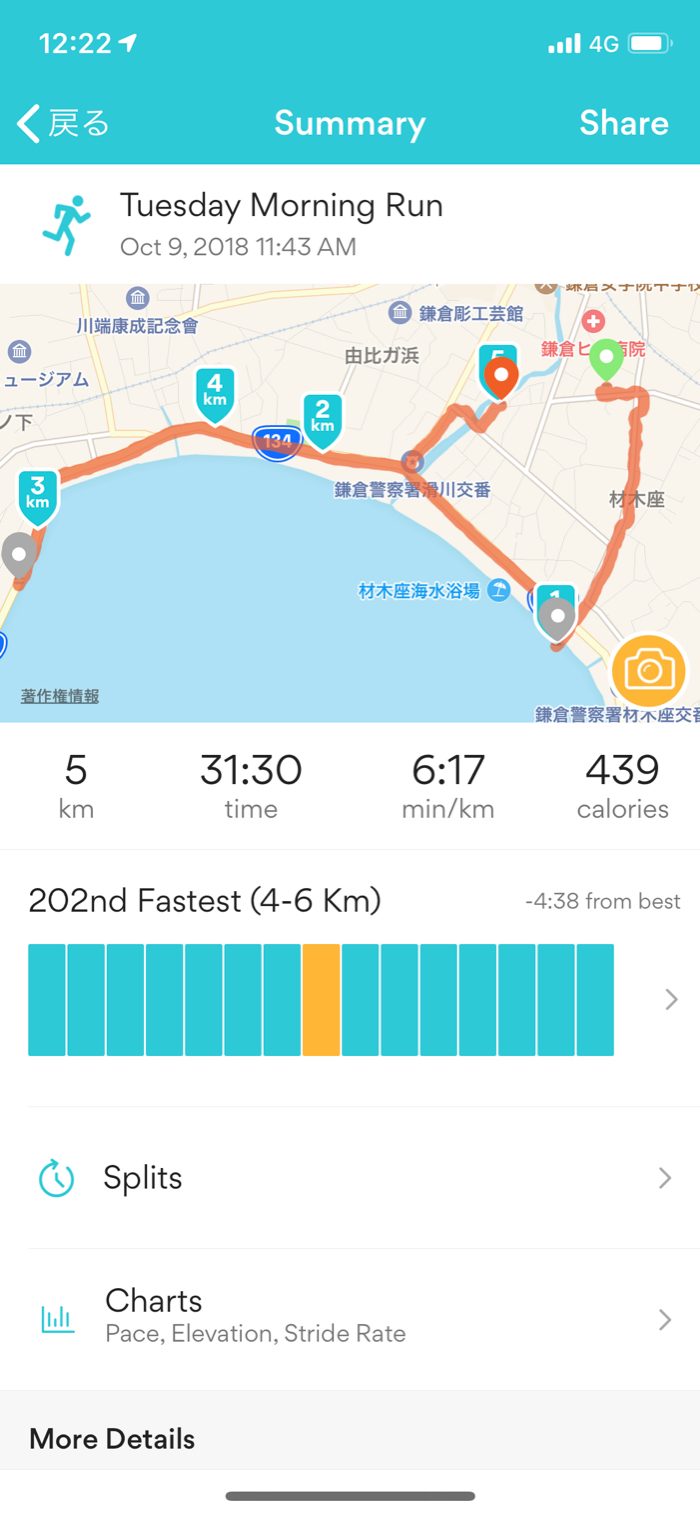Share this run summary
700x1516 pixels.
pos(623,123)
